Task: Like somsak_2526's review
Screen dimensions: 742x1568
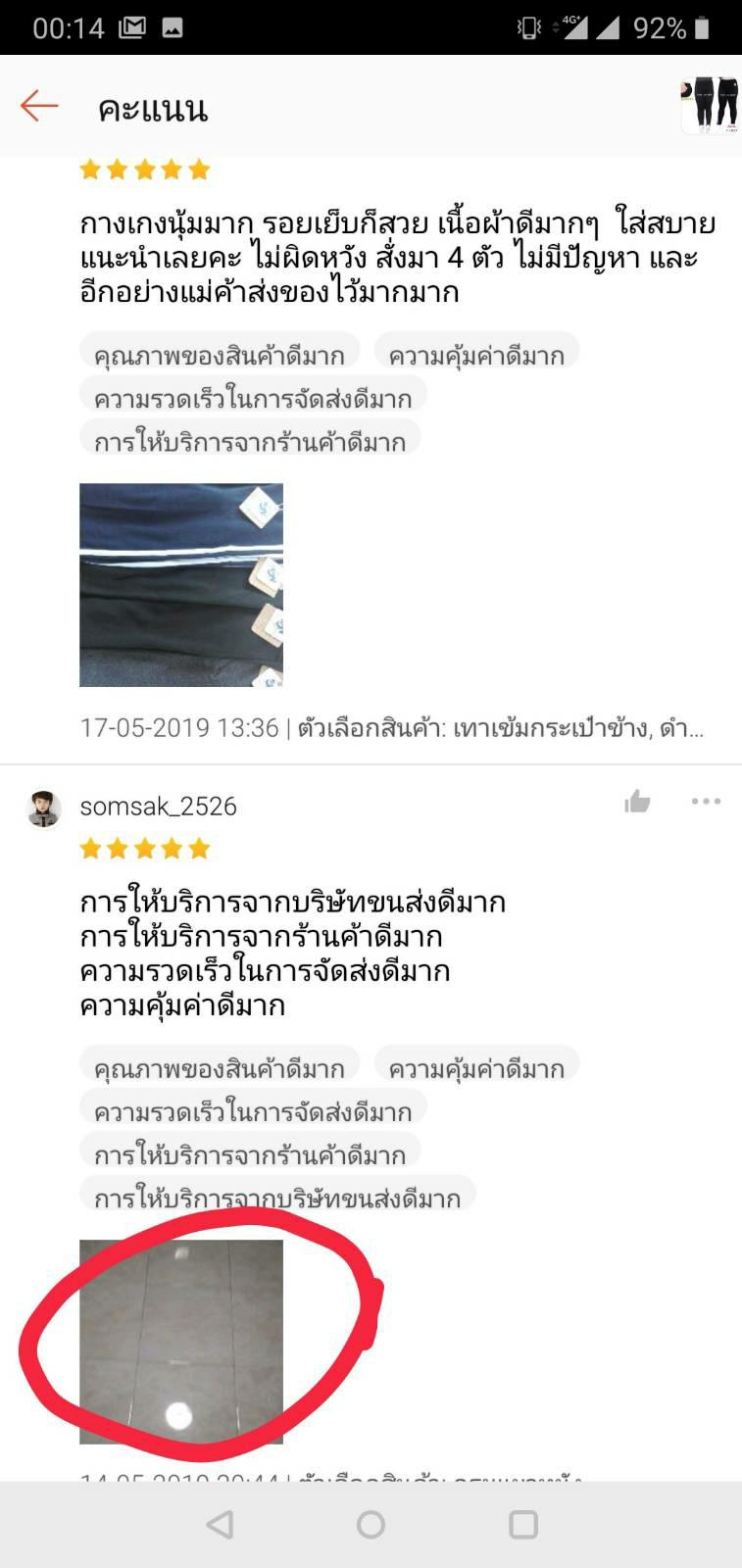Action: (637, 803)
